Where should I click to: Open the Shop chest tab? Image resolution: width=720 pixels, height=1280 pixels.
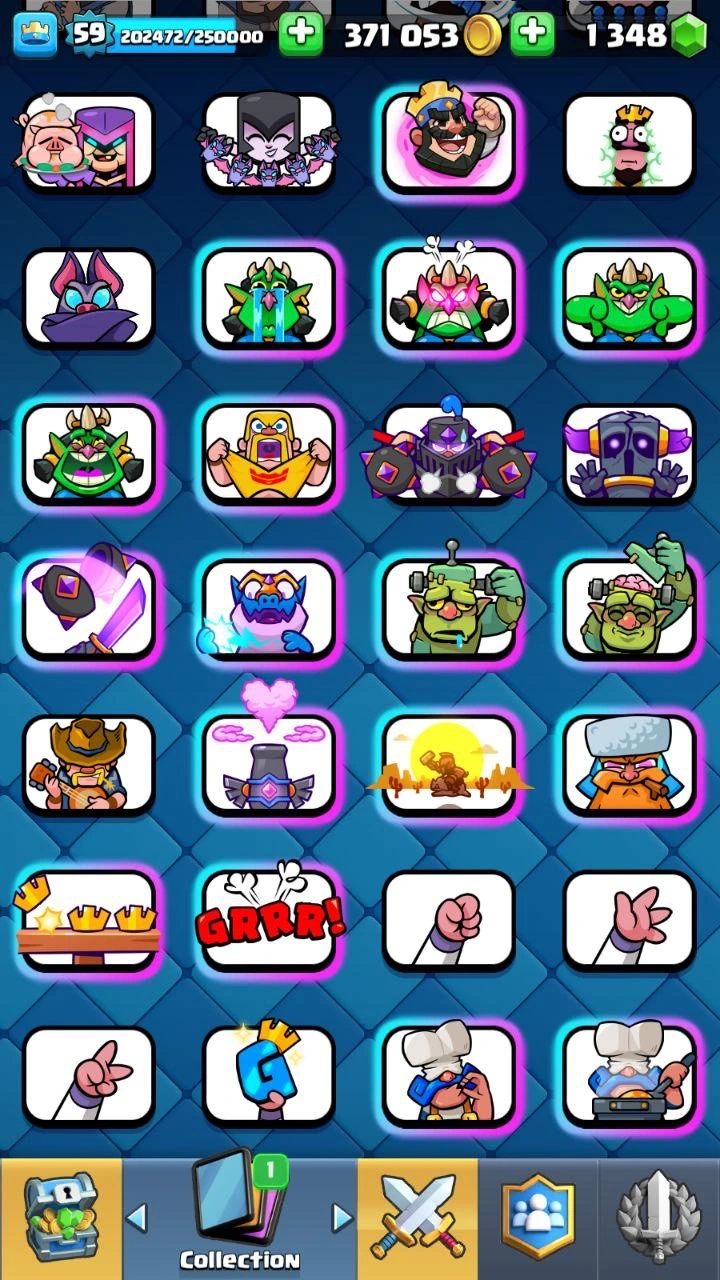tap(60, 1218)
